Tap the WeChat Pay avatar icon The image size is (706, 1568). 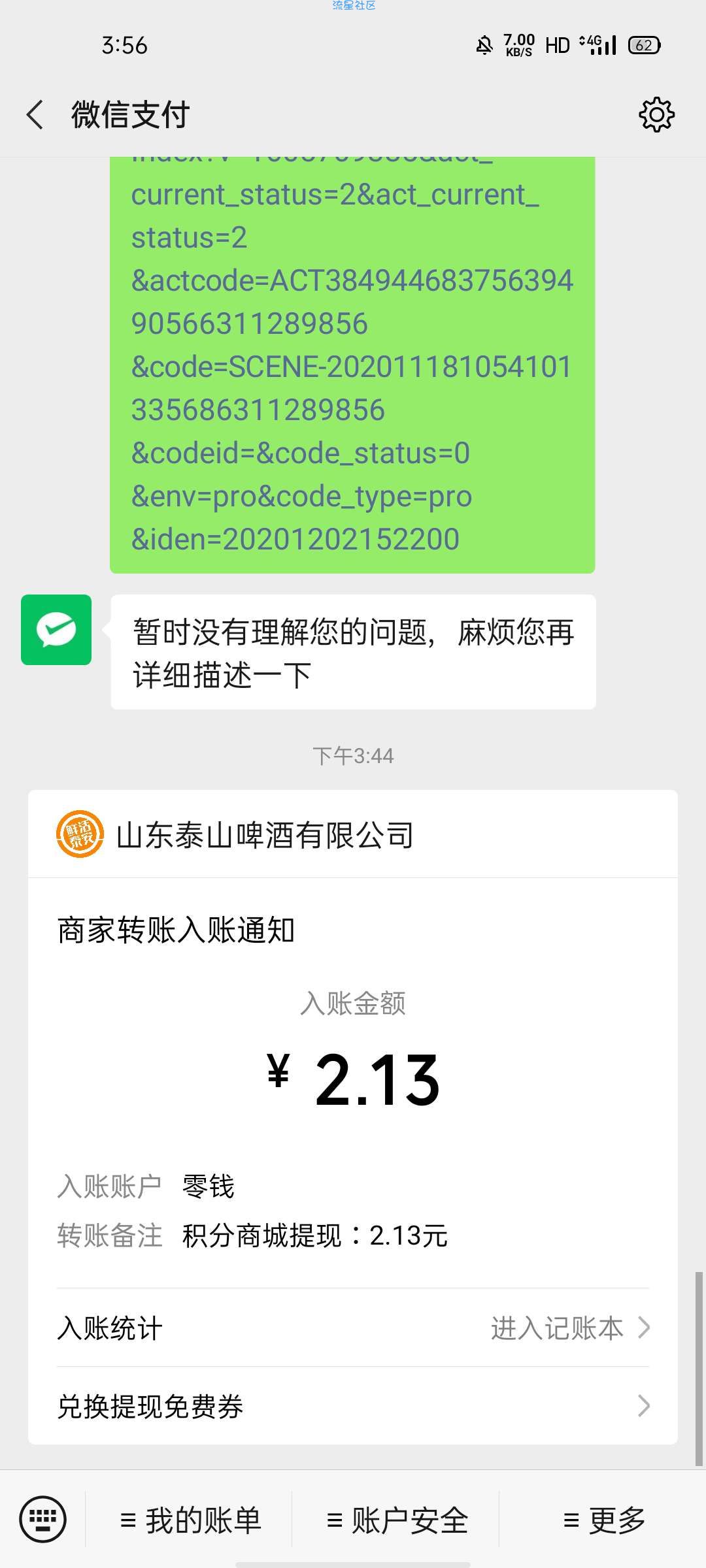click(x=56, y=630)
